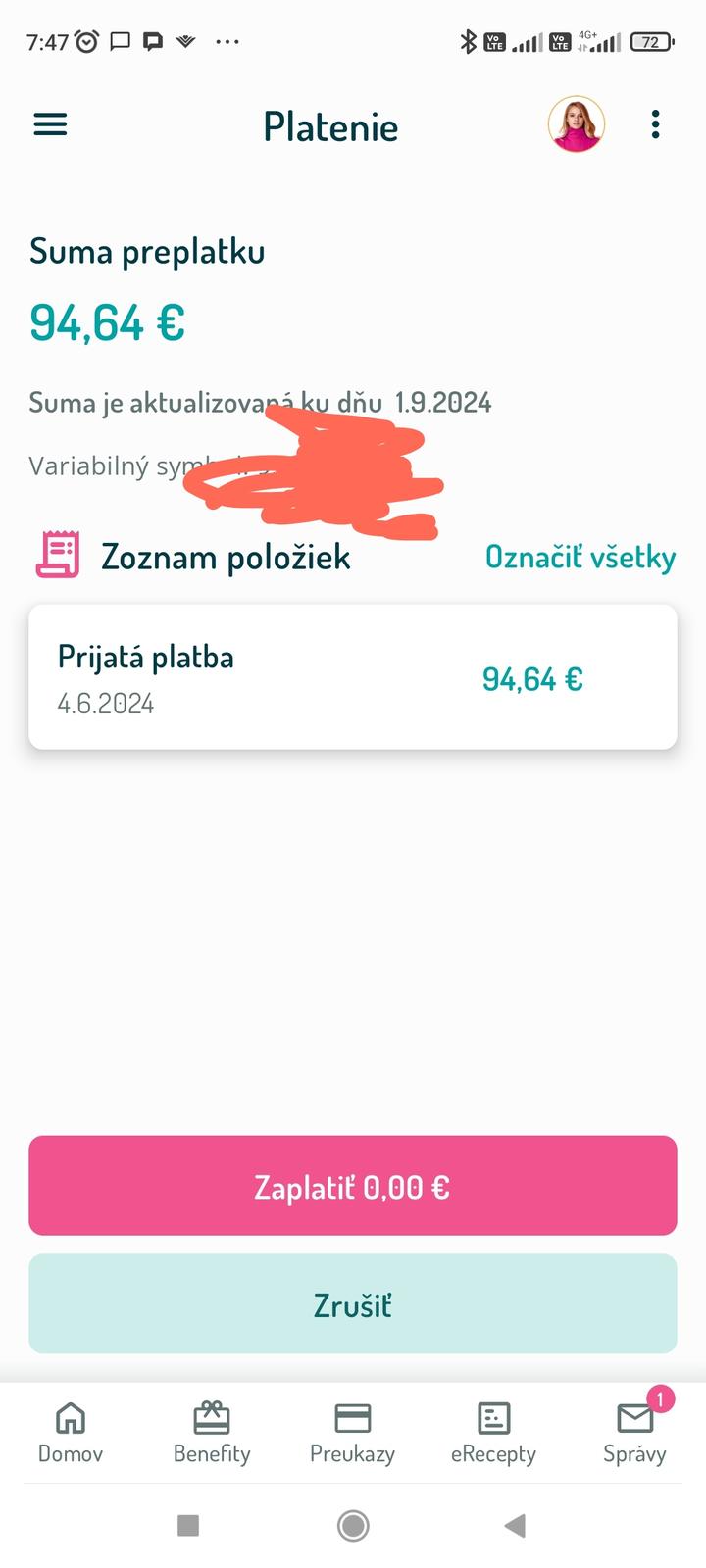
Task: Go back with the system back button
Action: [x=515, y=1525]
